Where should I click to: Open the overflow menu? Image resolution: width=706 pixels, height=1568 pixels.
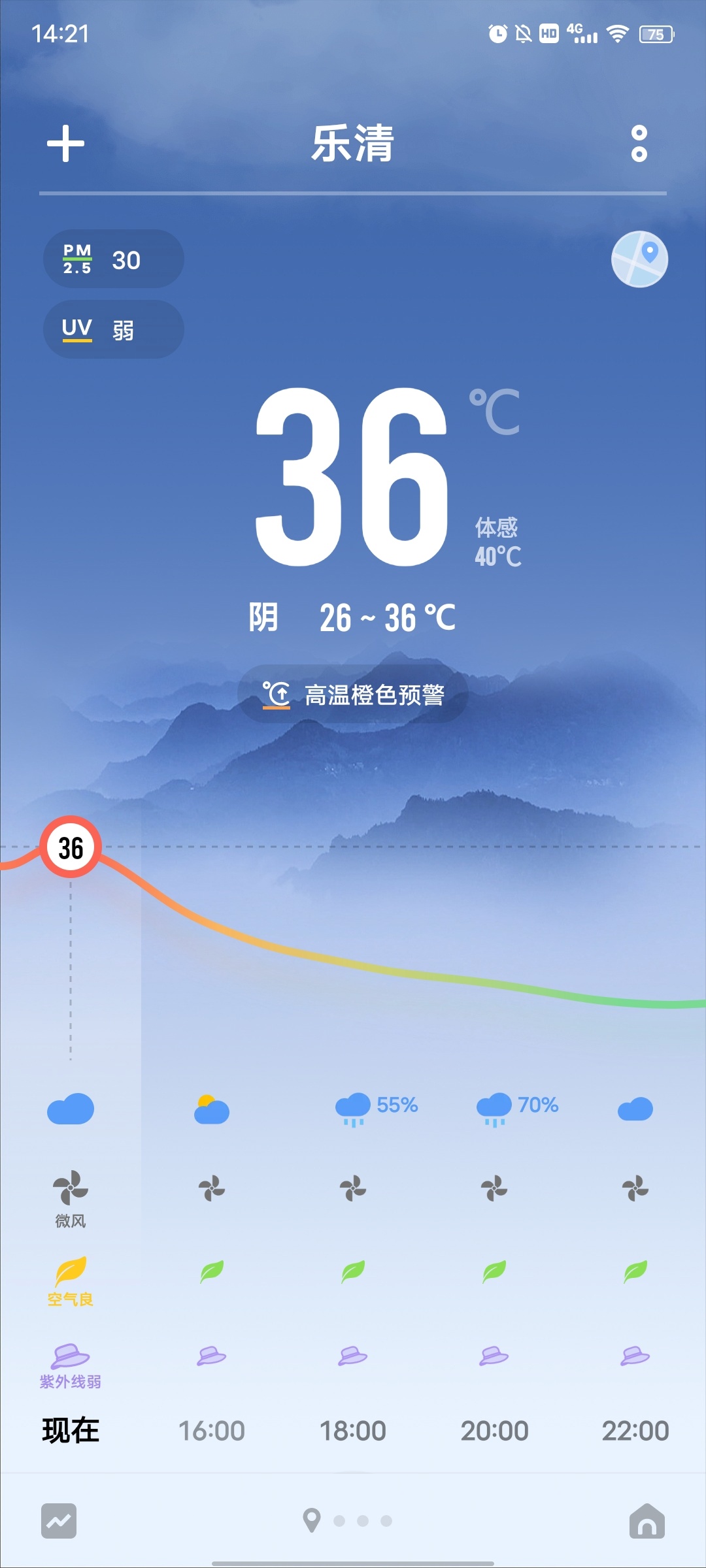point(639,143)
